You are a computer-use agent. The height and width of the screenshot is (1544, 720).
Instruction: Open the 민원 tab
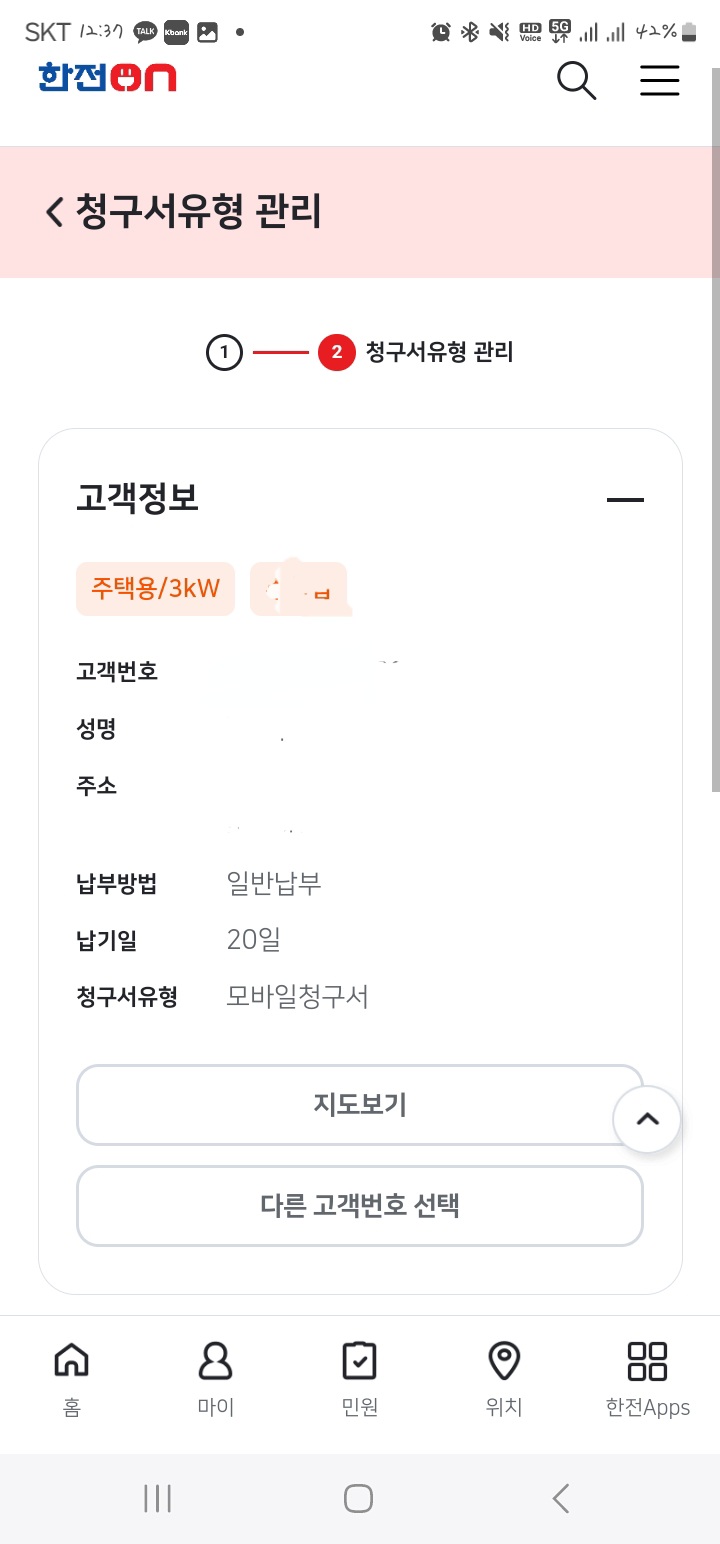pyautogui.click(x=360, y=1378)
